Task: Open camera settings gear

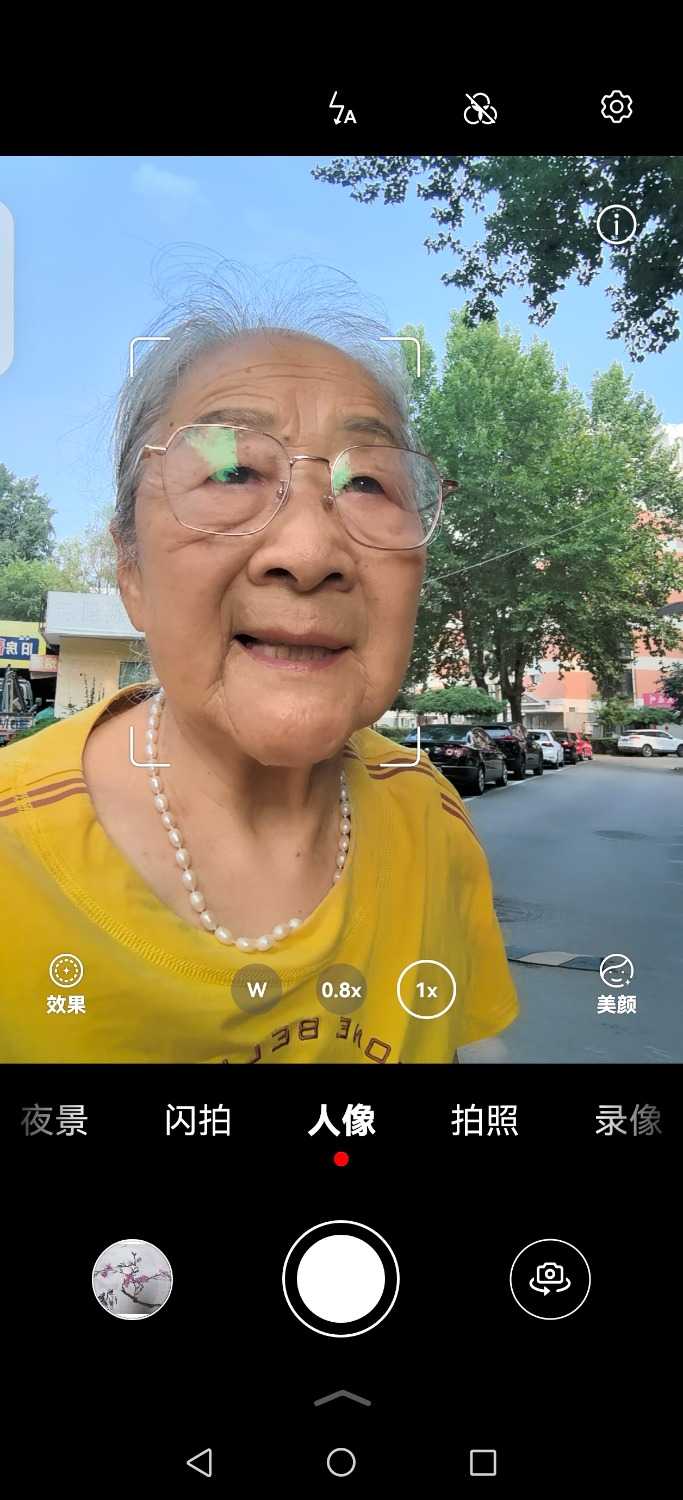Action: pyautogui.click(x=616, y=107)
